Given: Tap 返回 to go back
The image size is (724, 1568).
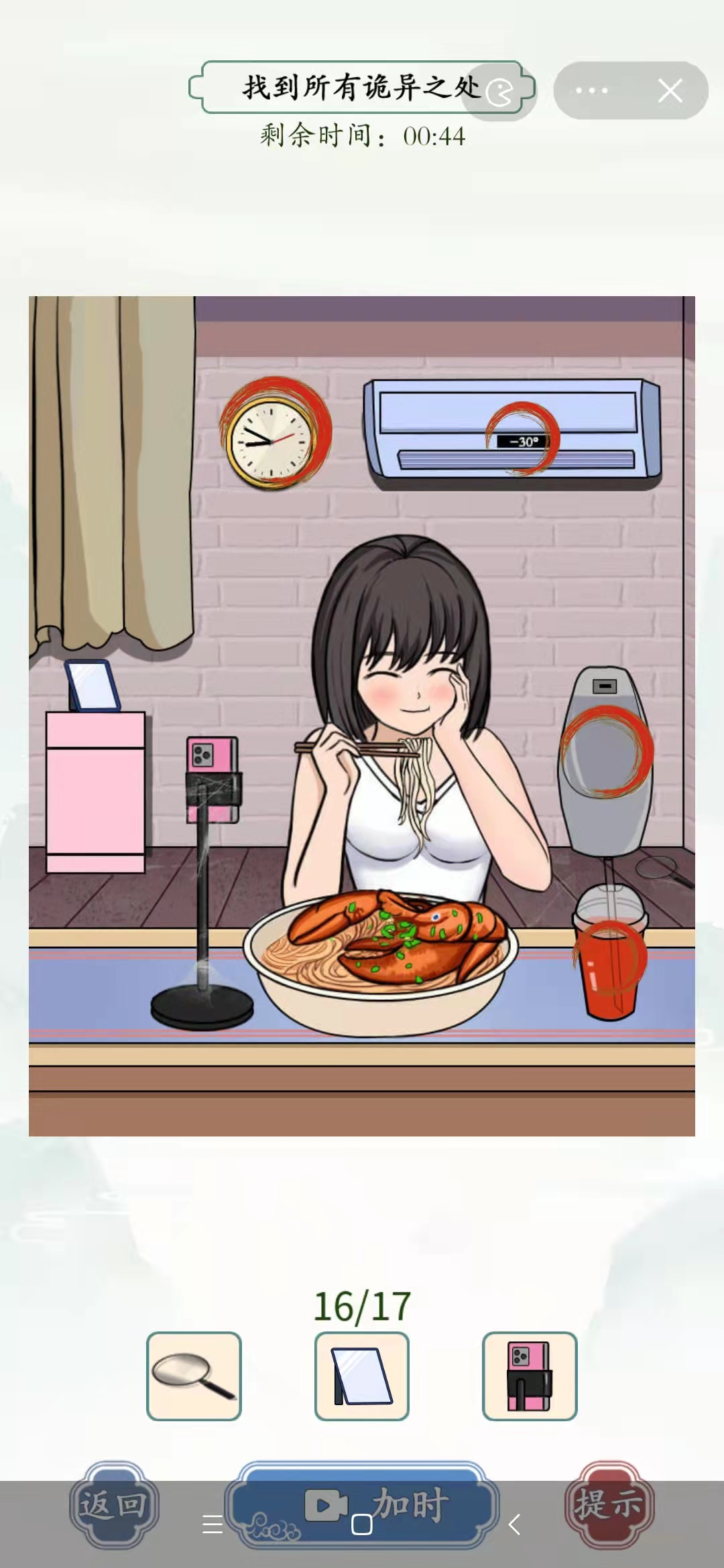Looking at the screenshot, I should point(114,1504).
